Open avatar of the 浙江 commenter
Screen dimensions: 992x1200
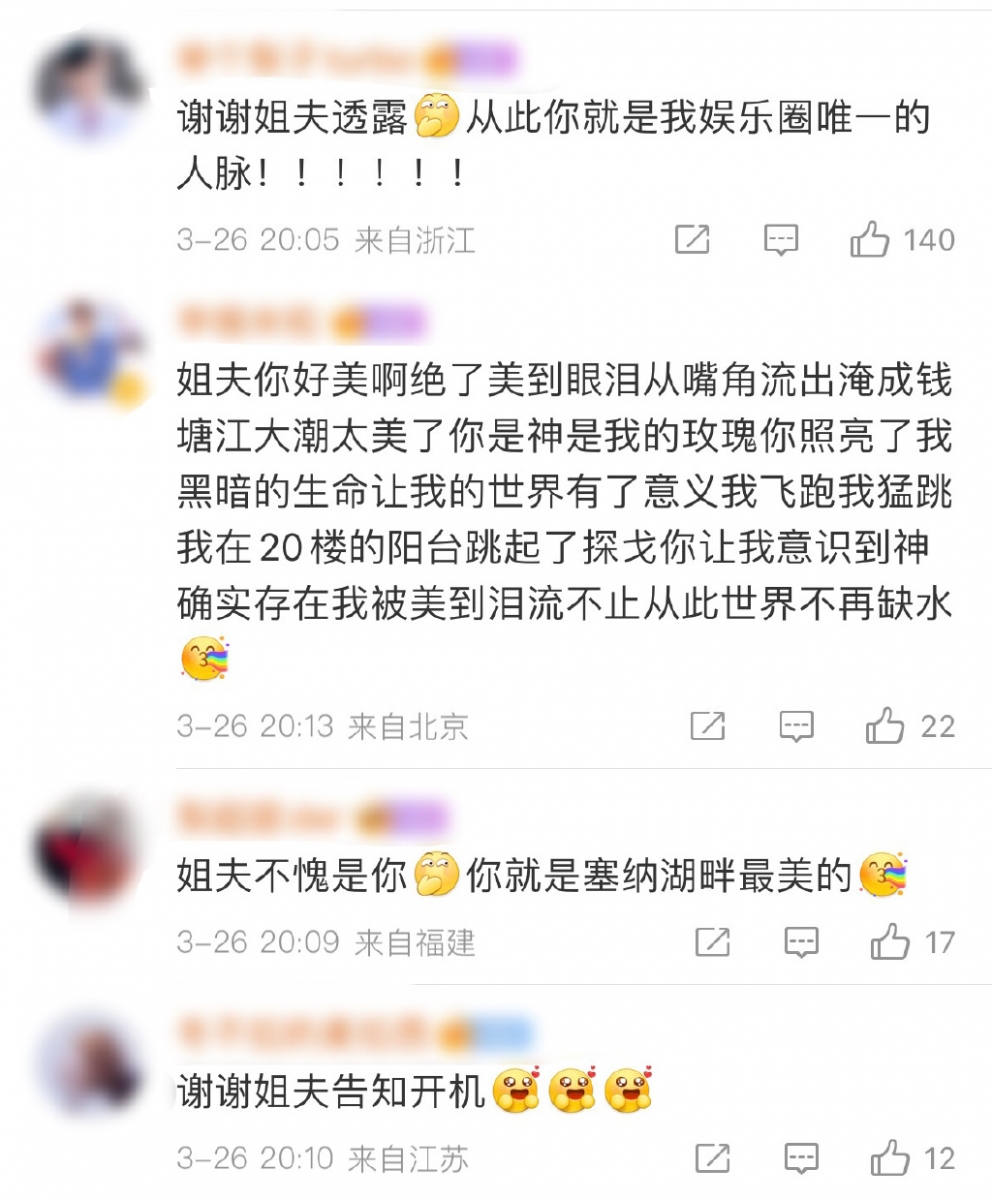tap(87, 88)
